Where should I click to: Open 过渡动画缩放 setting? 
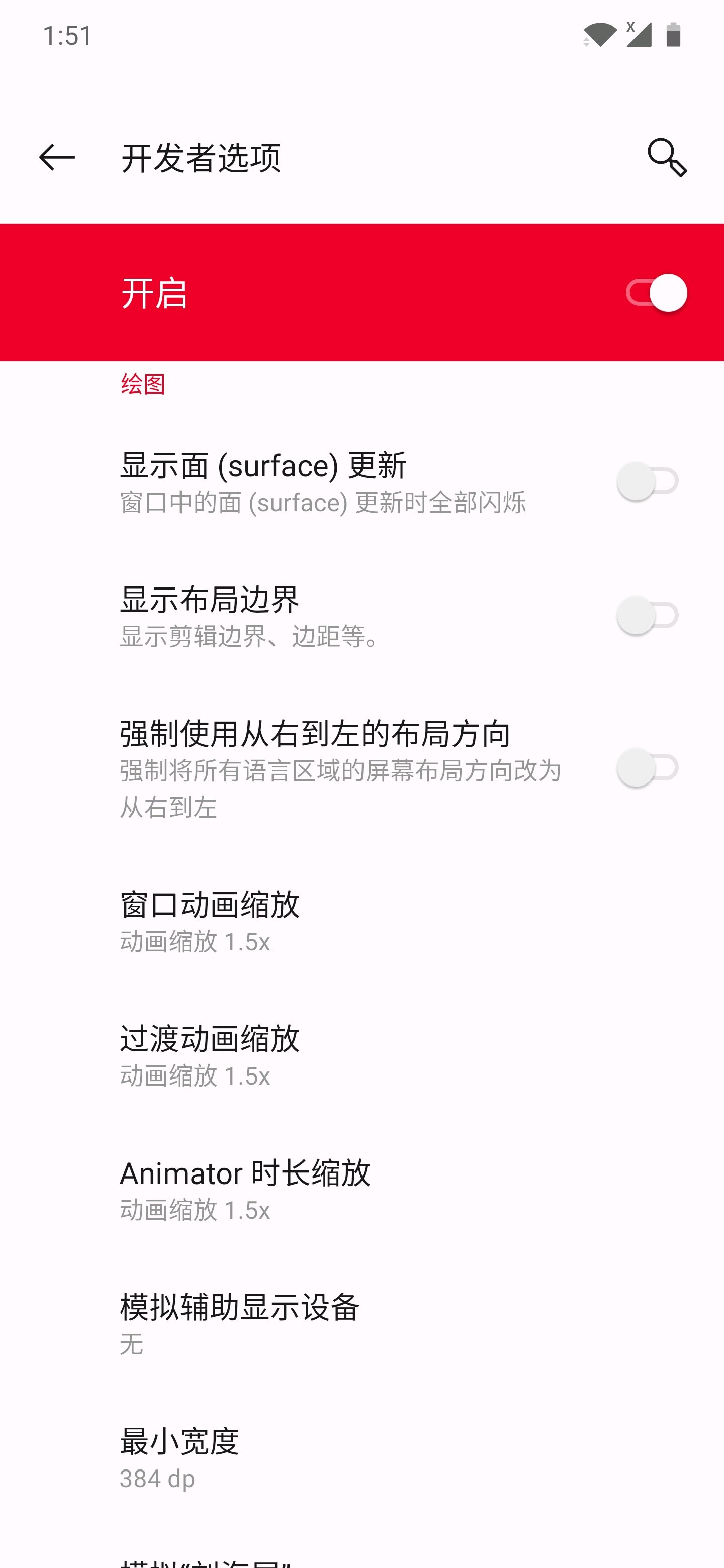(x=361, y=1054)
